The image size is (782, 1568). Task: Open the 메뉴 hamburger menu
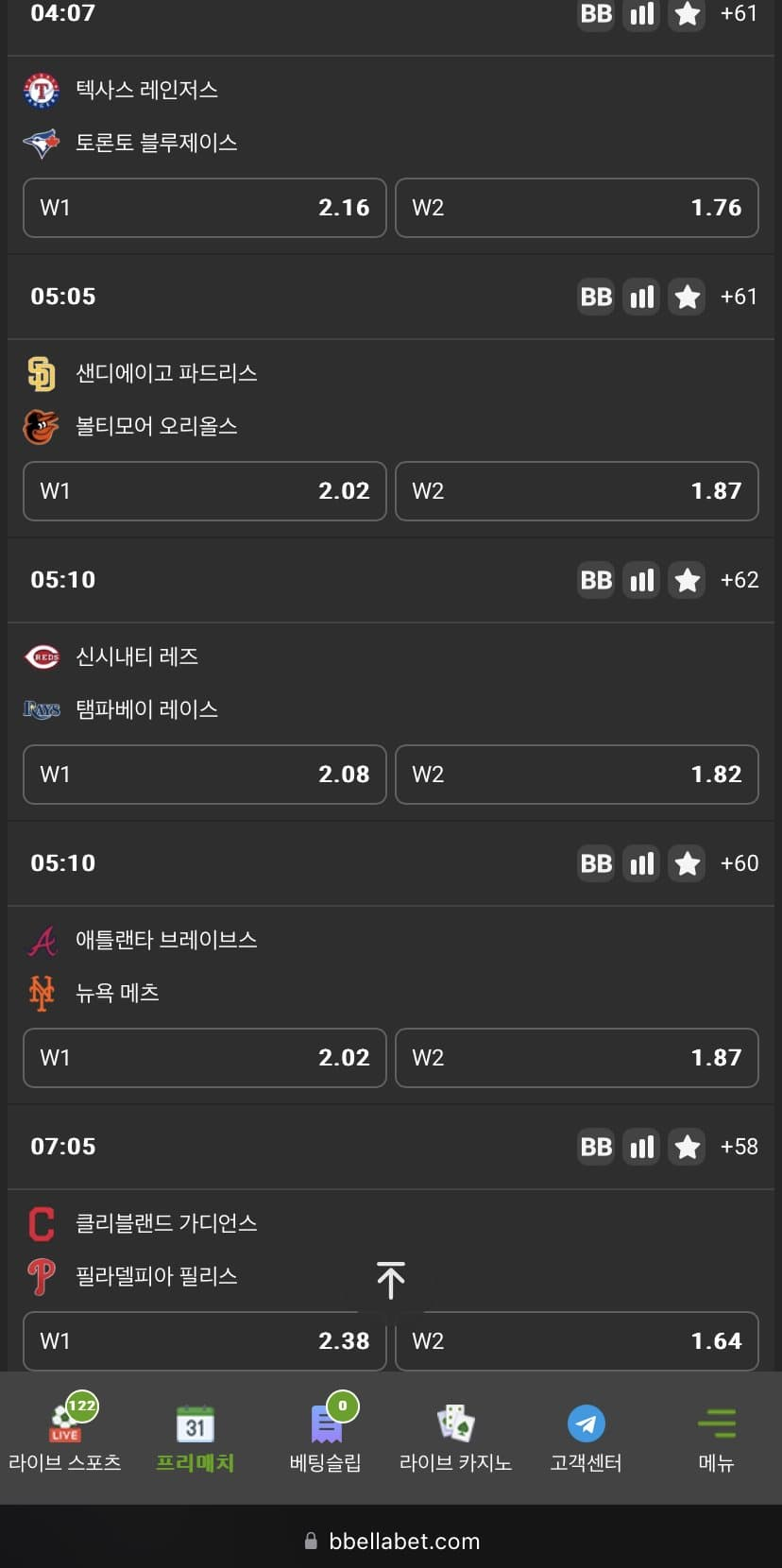point(716,1436)
